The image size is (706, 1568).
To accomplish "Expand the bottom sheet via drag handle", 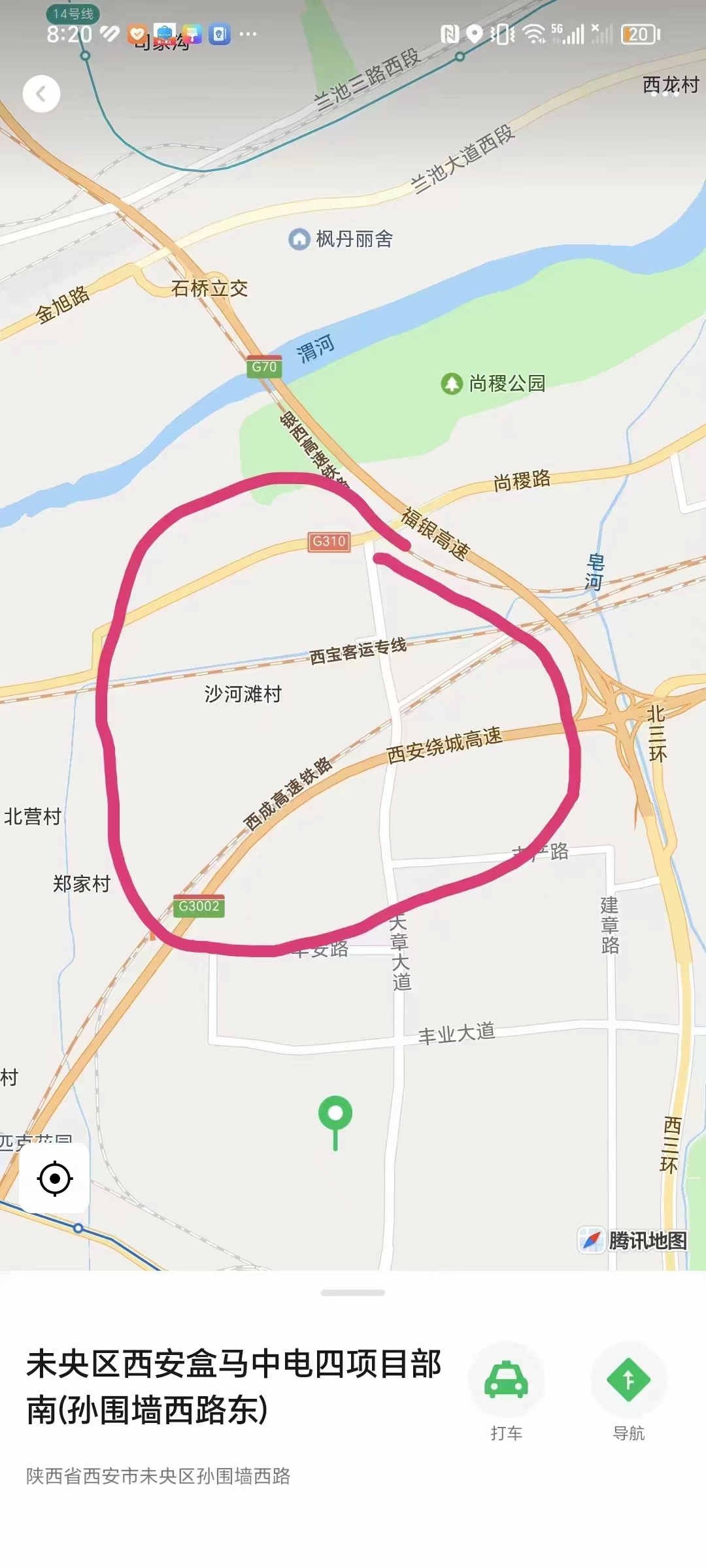I will tap(353, 1292).
